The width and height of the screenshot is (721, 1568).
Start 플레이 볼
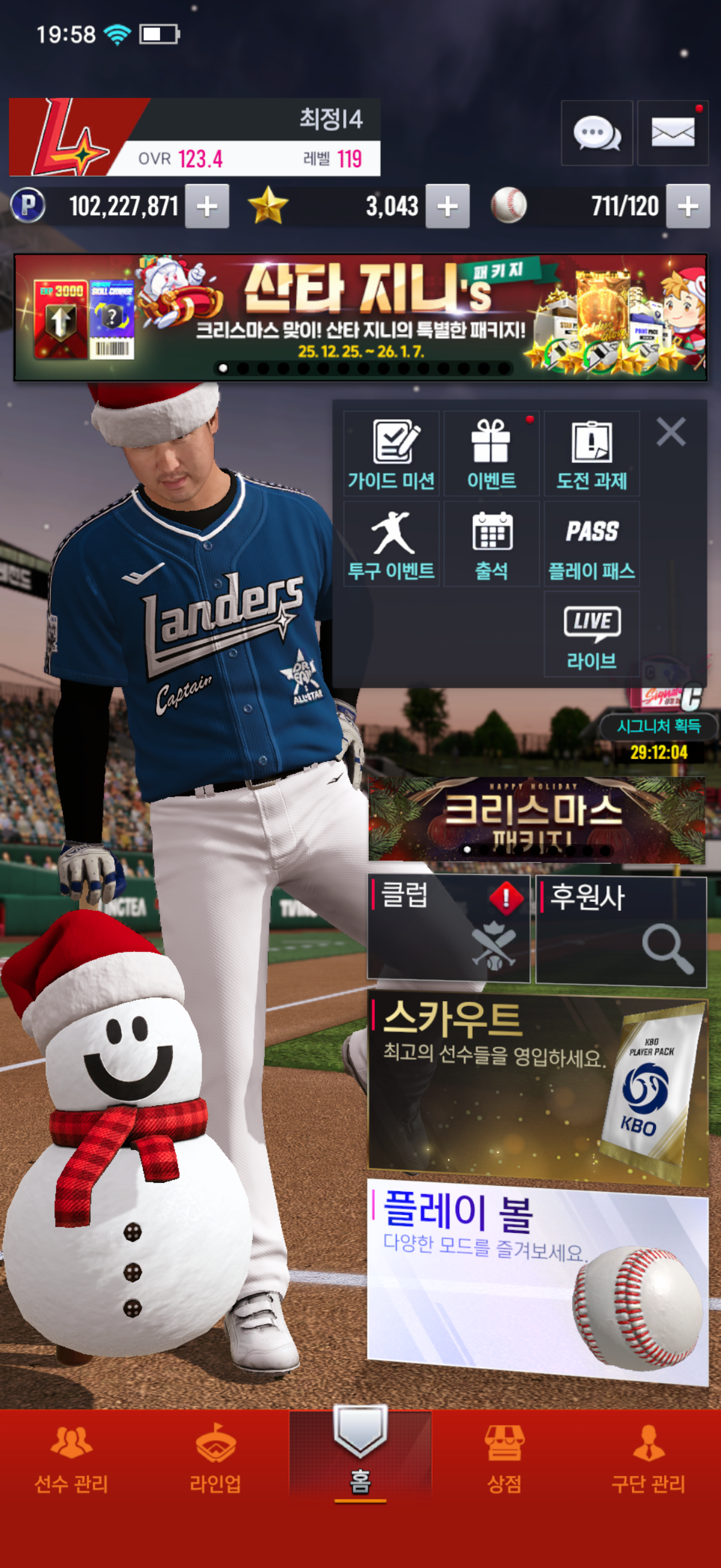[537, 1279]
